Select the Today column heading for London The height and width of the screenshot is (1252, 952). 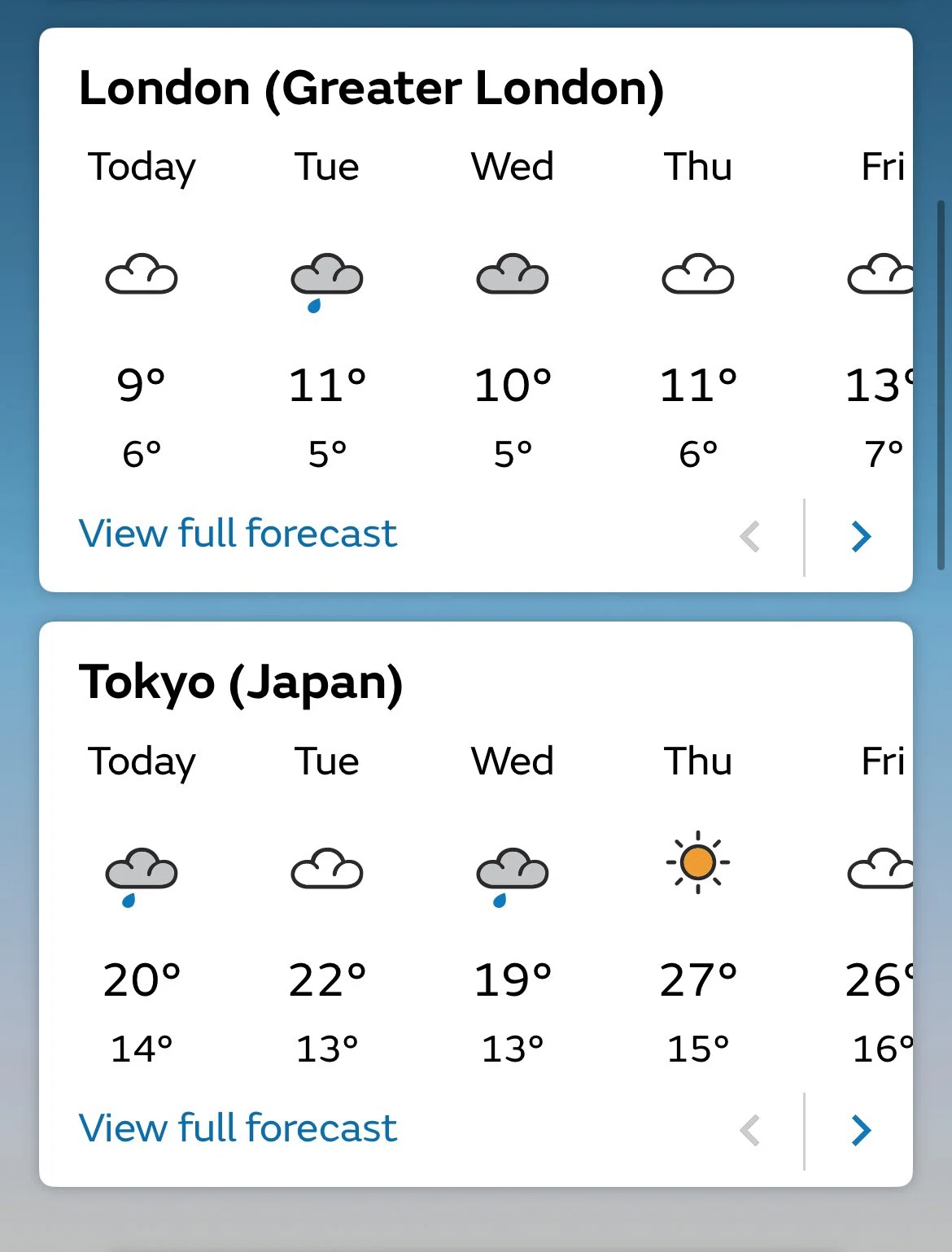pyautogui.click(x=142, y=166)
